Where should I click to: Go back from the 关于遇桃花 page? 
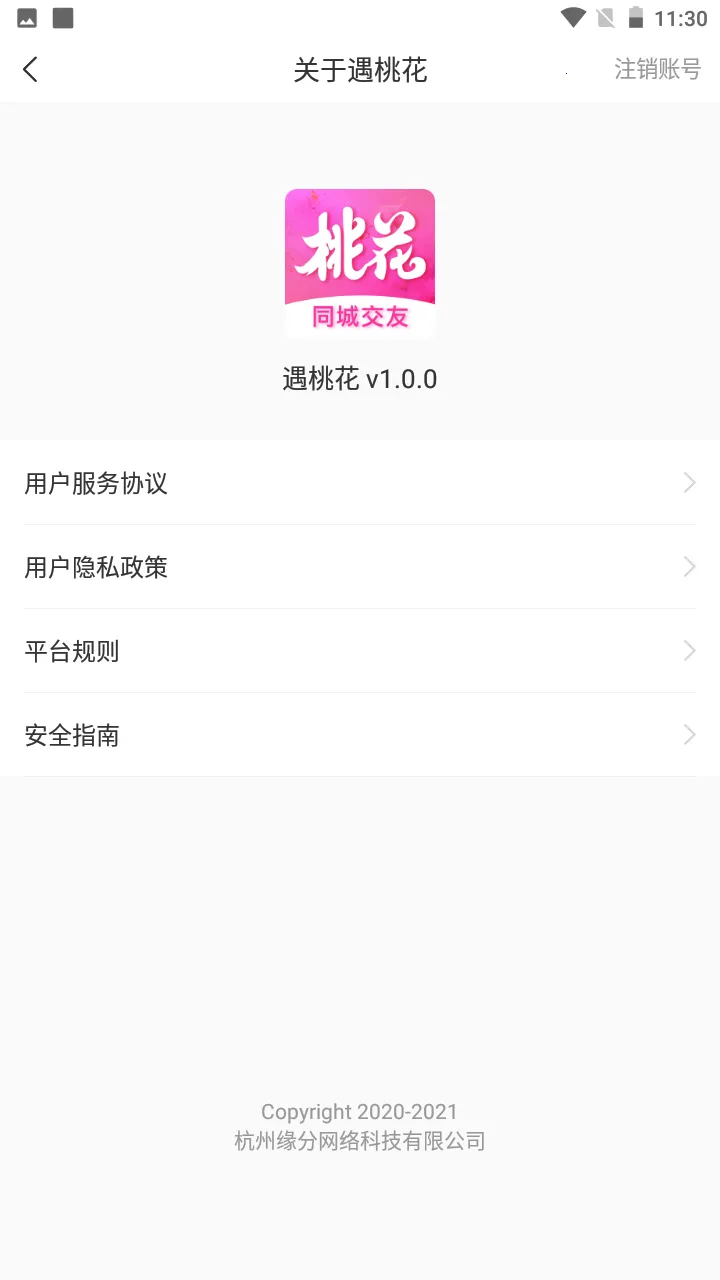coord(30,69)
